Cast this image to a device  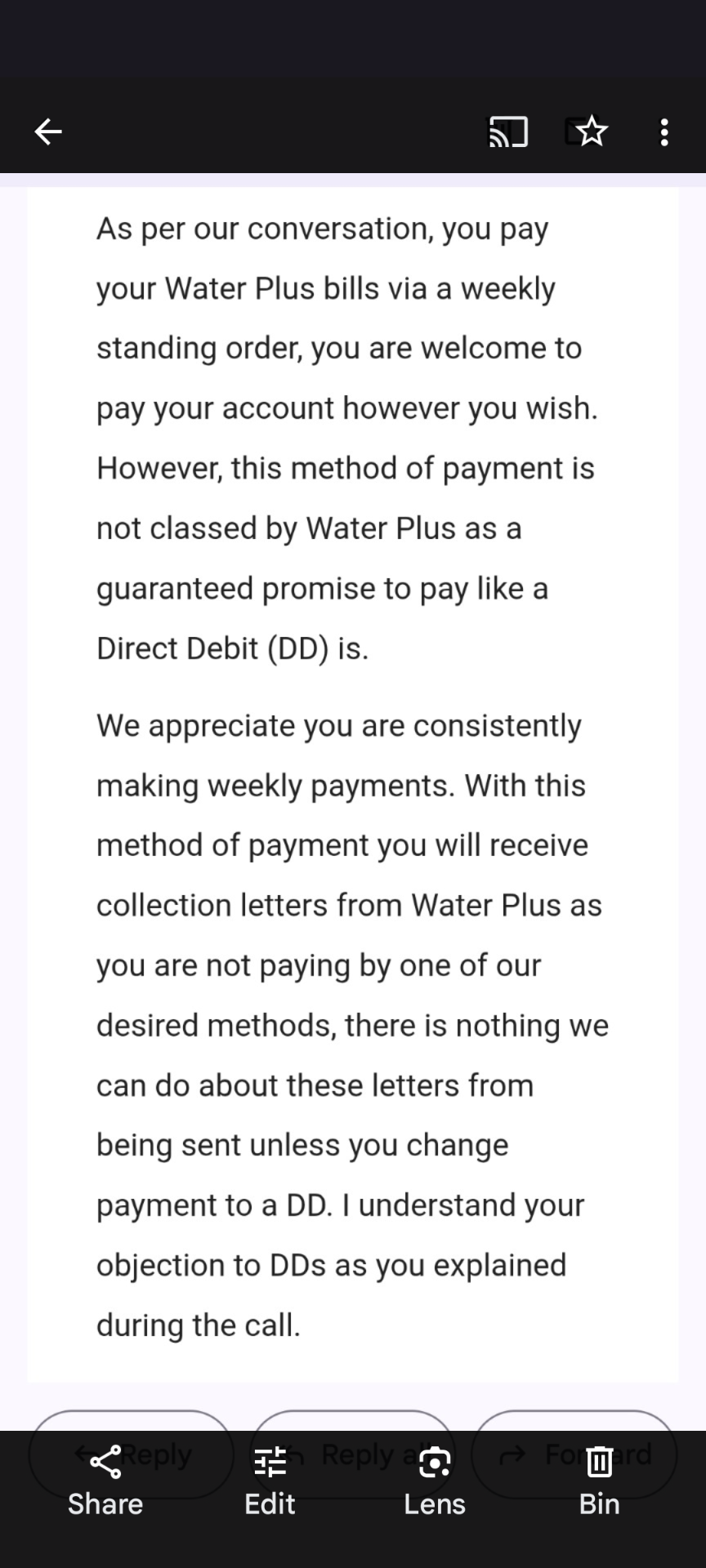tap(507, 131)
